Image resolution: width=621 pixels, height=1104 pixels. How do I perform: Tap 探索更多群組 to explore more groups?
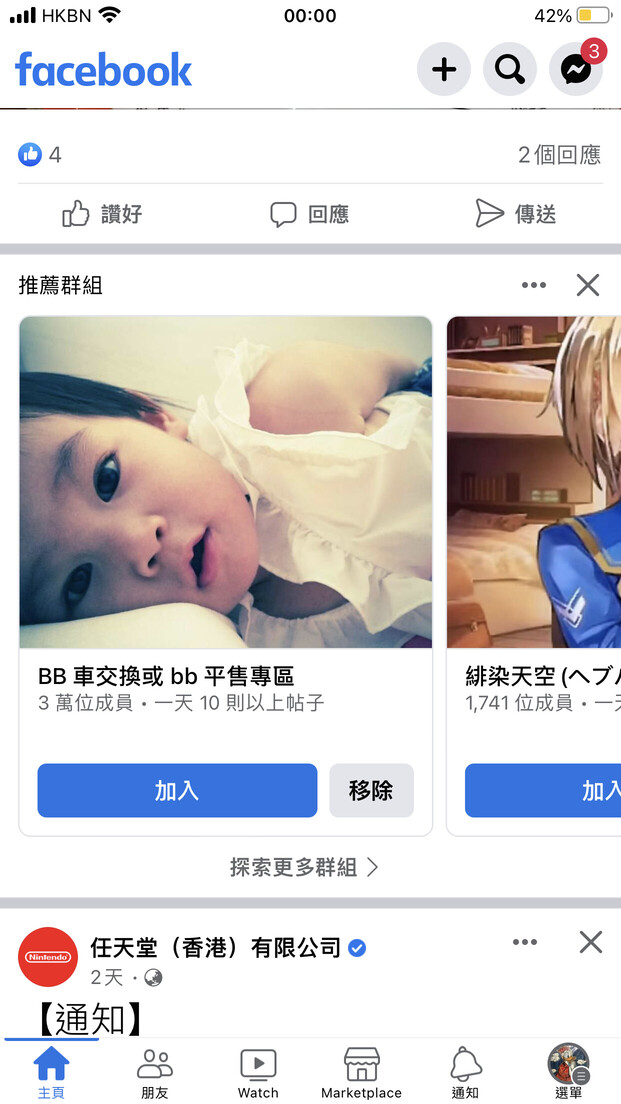[304, 867]
